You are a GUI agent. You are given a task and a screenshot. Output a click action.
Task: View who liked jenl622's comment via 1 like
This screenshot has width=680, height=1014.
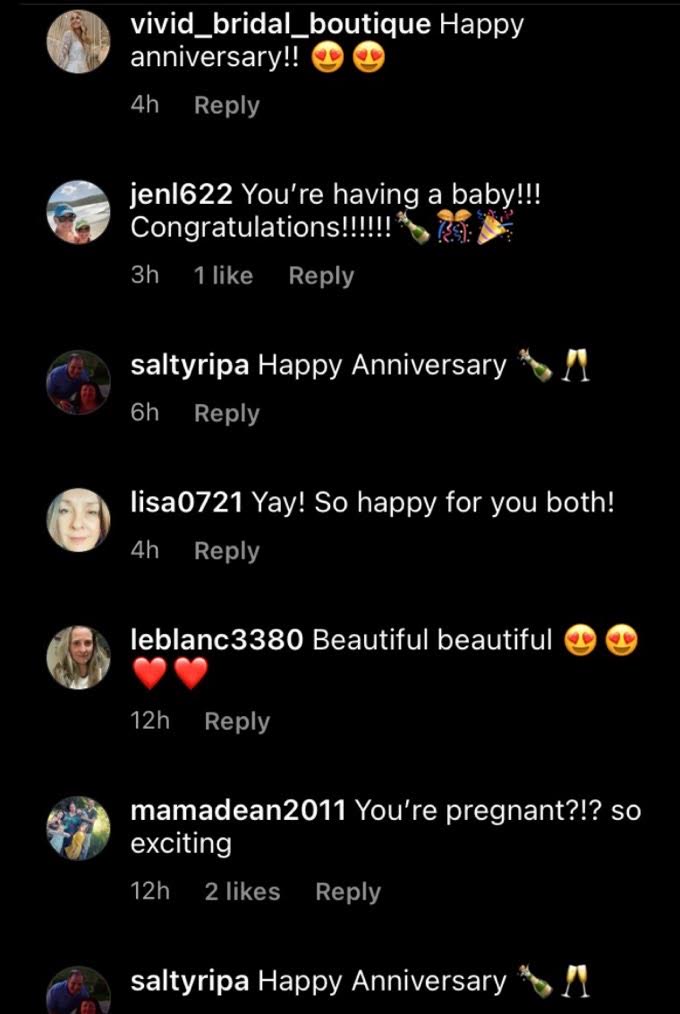(x=224, y=275)
